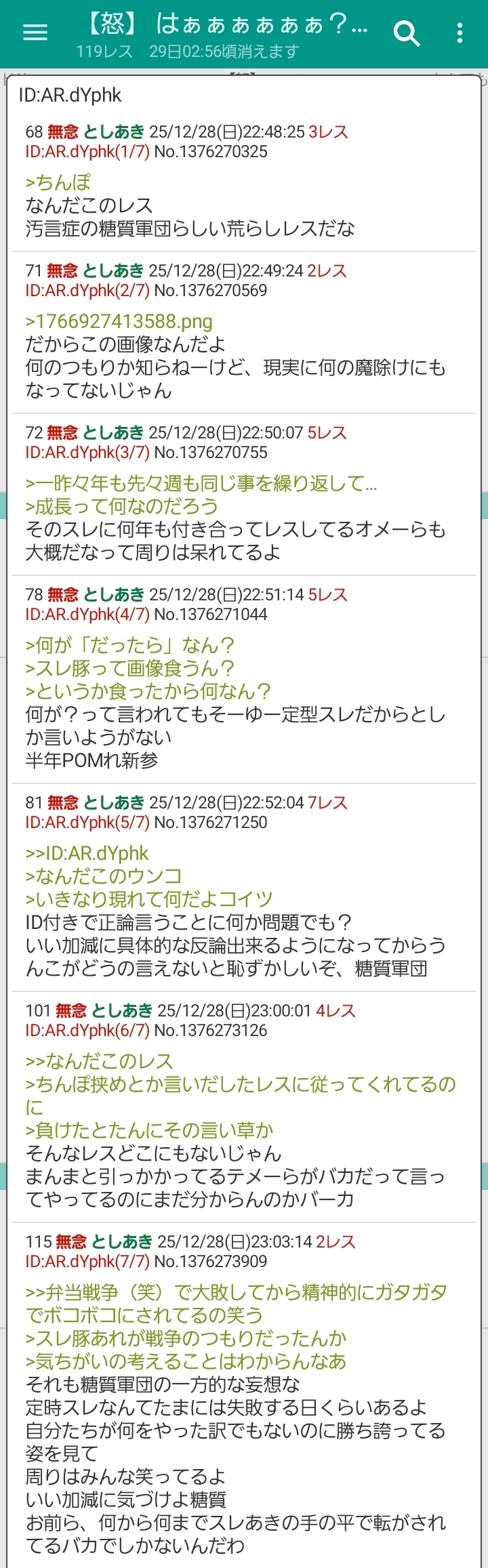Select the ID:AR.dYphk(5/7) poster ID
The image size is (488, 1568).
(87, 822)
